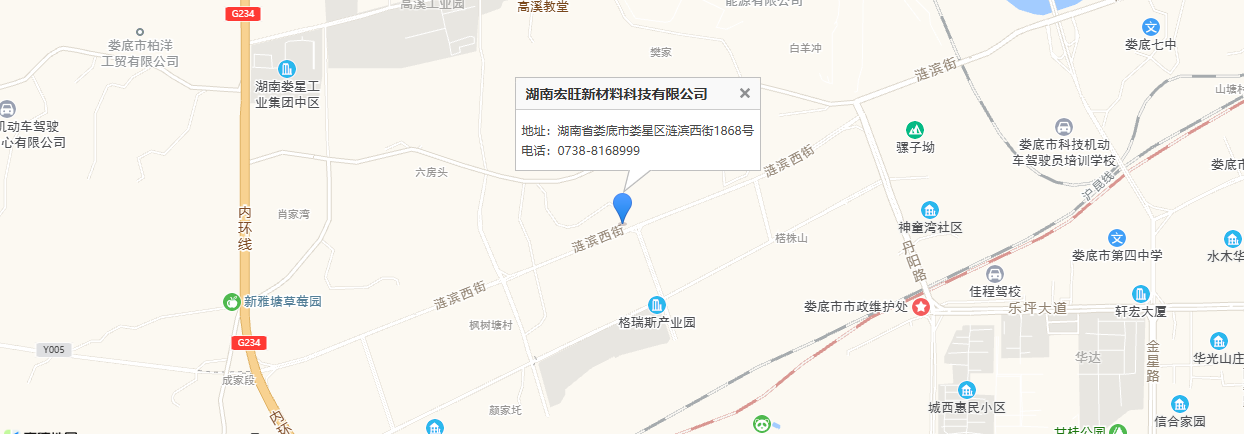The image size is (1245, 434).
Task: Open the 骡子坳 map point
Action: 914,130
